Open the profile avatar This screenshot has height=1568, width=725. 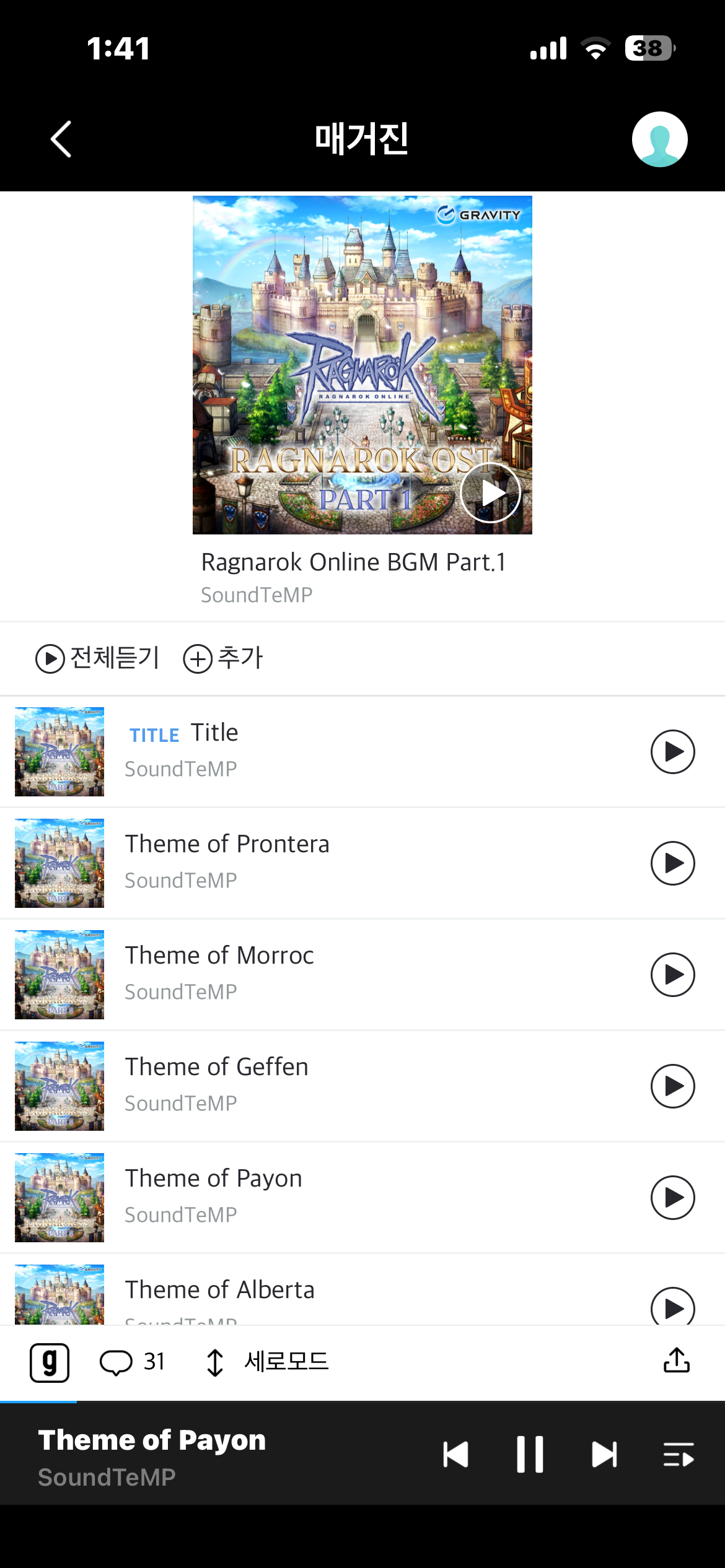tap(659, 139)
